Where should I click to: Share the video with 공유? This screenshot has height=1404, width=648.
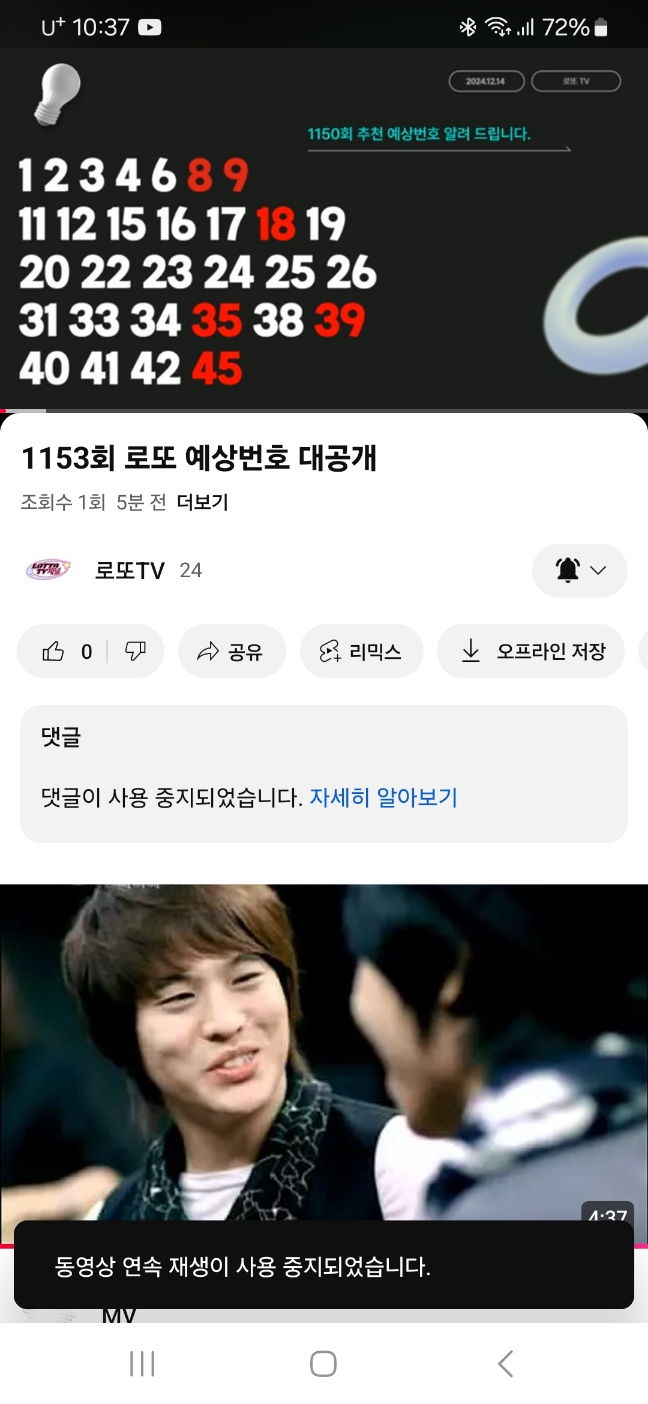coord(231,652)
